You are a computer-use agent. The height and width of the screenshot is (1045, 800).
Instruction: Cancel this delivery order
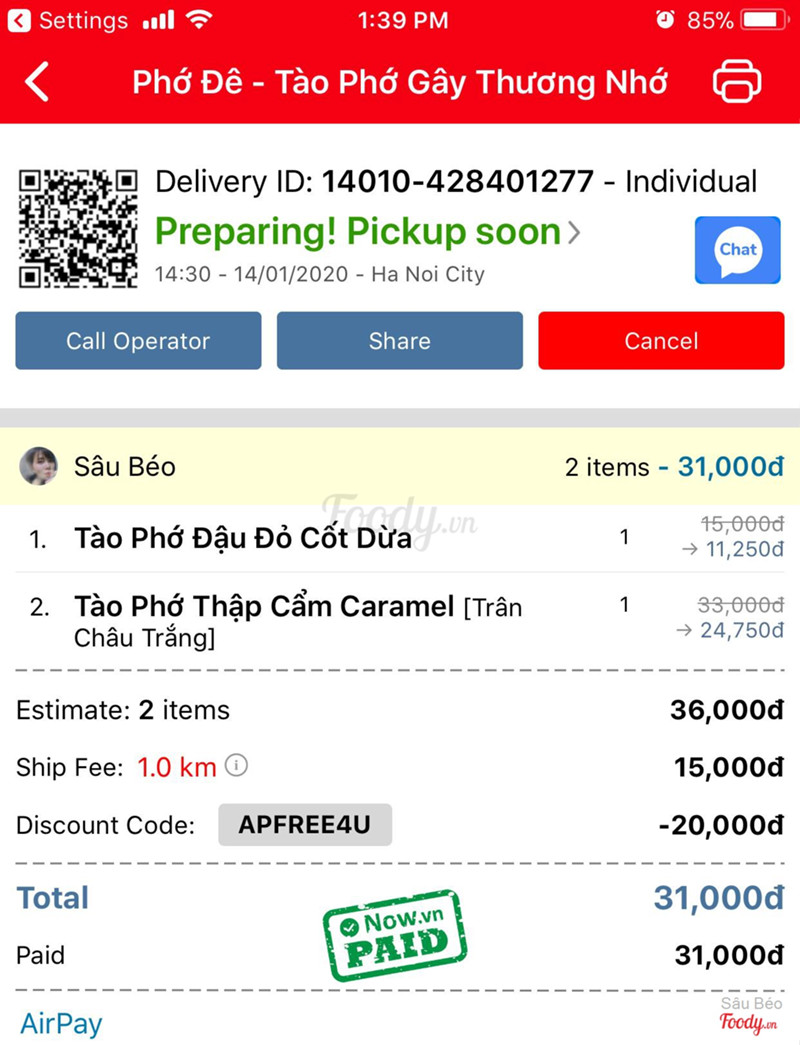pyautogui.click(x=661, y=341)
